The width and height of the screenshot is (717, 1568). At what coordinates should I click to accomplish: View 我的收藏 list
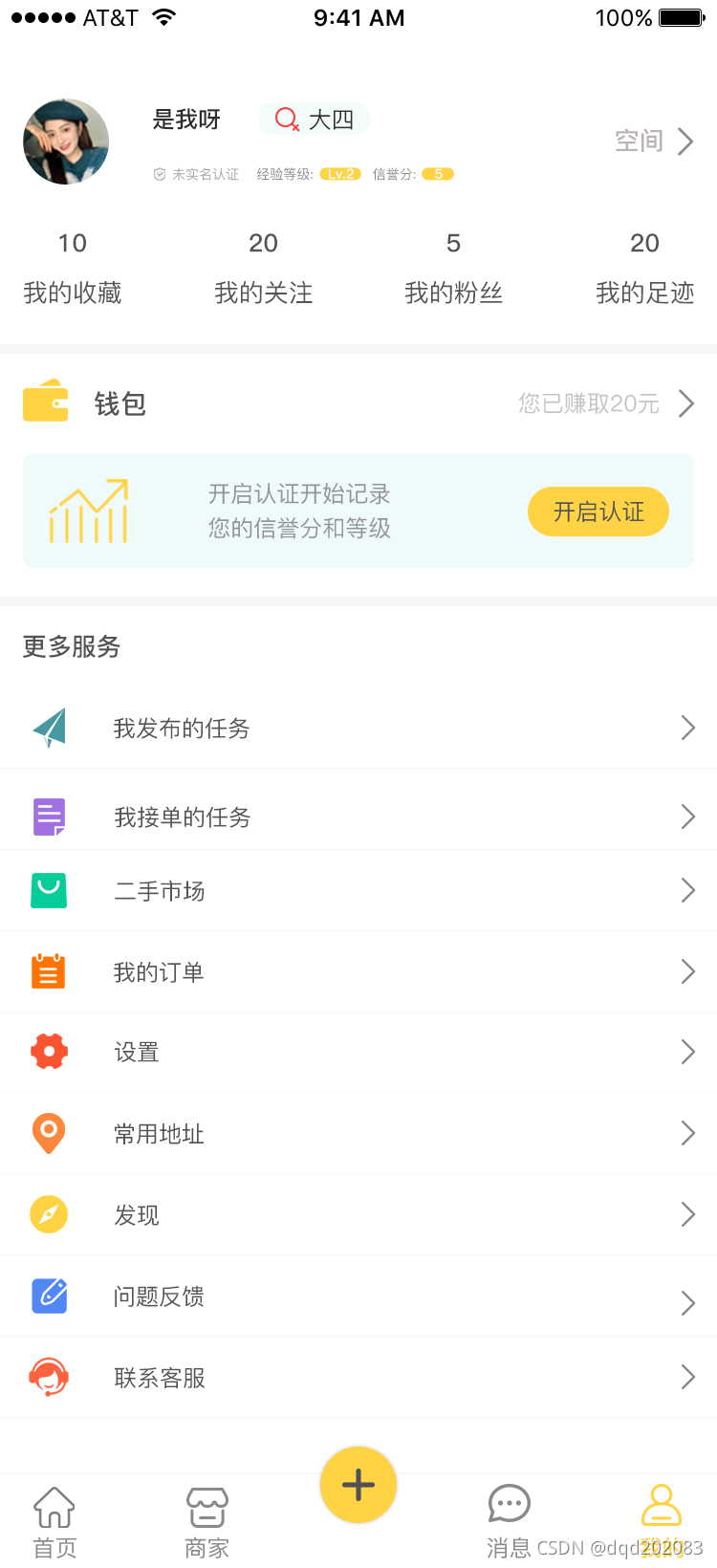[x=73, y=269]
